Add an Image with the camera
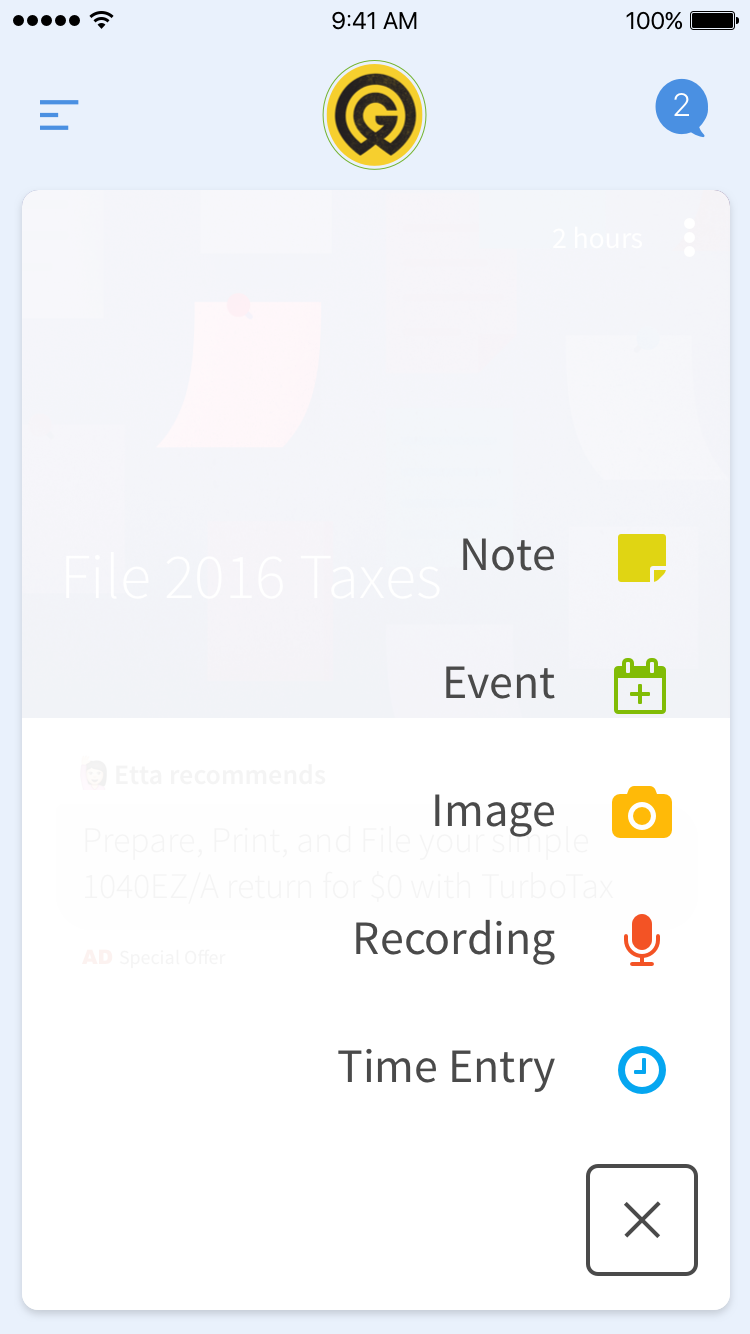Image resolution: width=750 pixels, height=1334 pixels. 641,813
